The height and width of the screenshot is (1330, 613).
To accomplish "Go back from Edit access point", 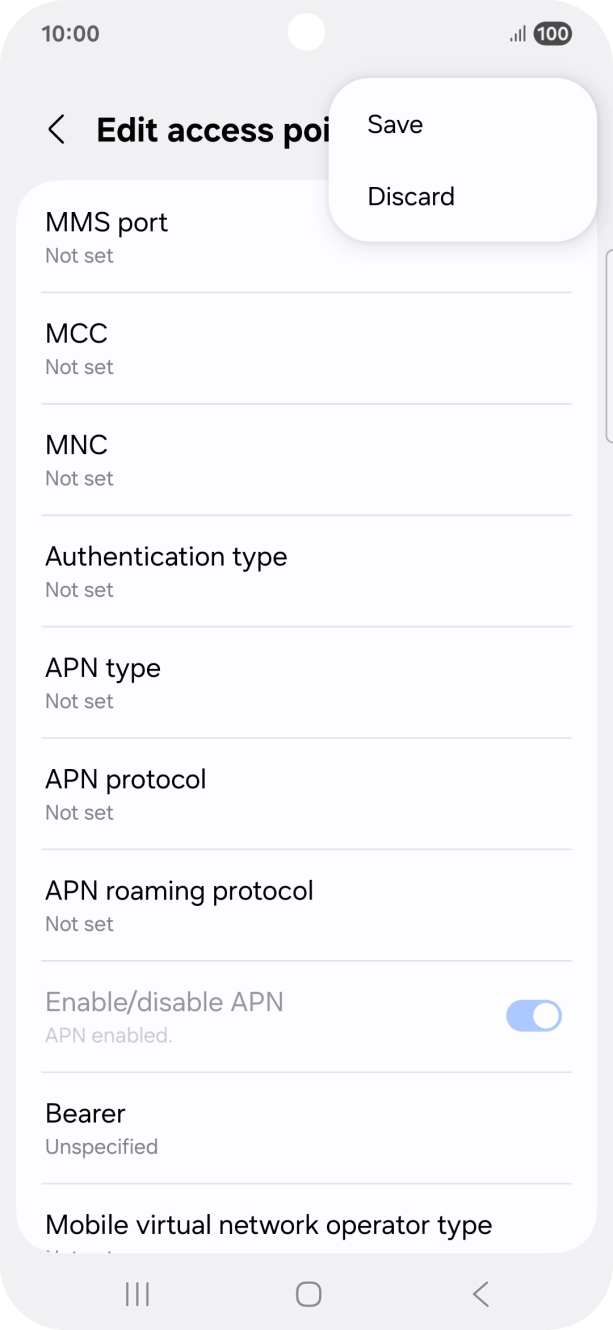I will click(57, 130).
